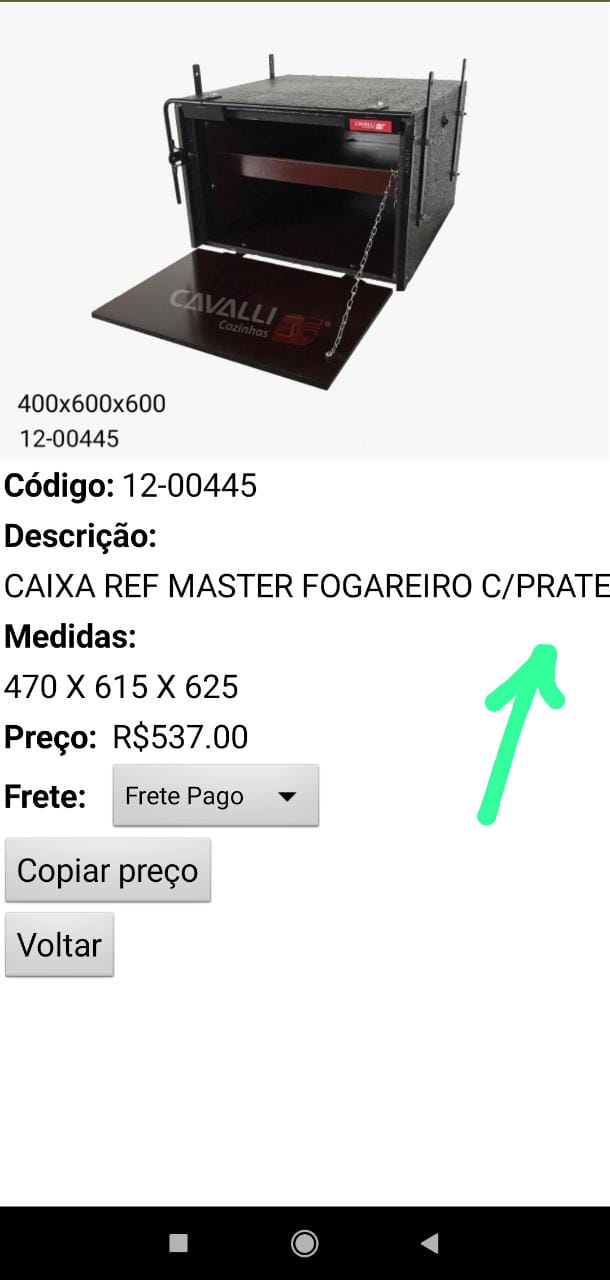
Task: Open the recent apps view
Action: click(x=179, y=1243)
